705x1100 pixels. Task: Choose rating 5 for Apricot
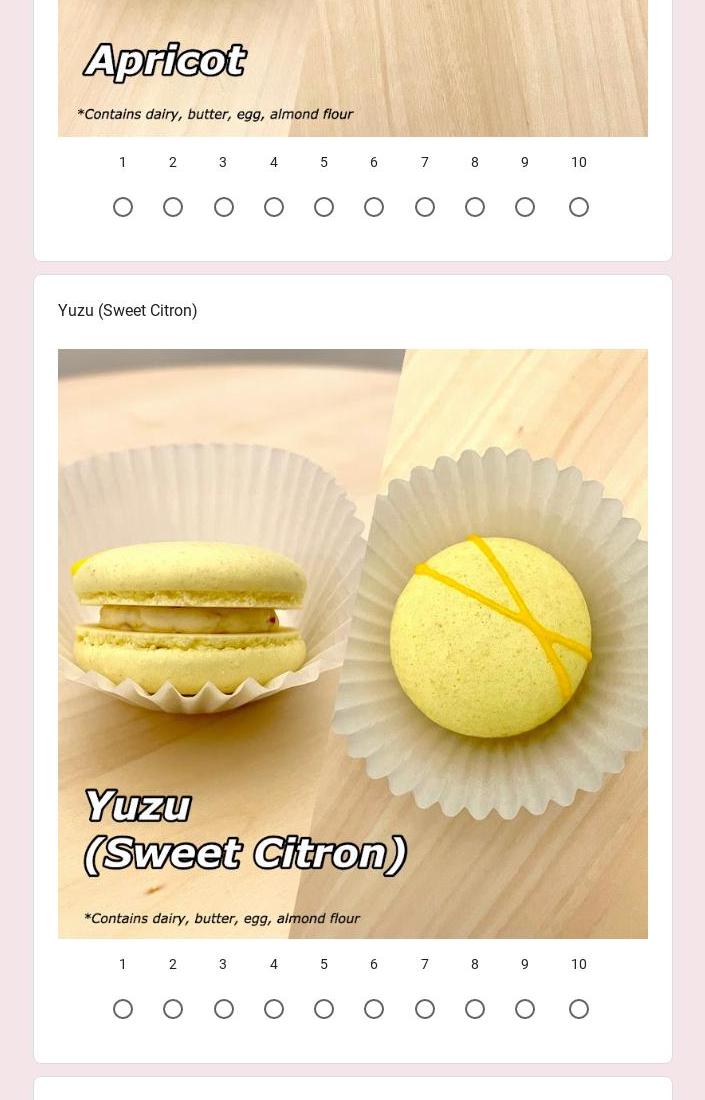[x=324, y=207]
